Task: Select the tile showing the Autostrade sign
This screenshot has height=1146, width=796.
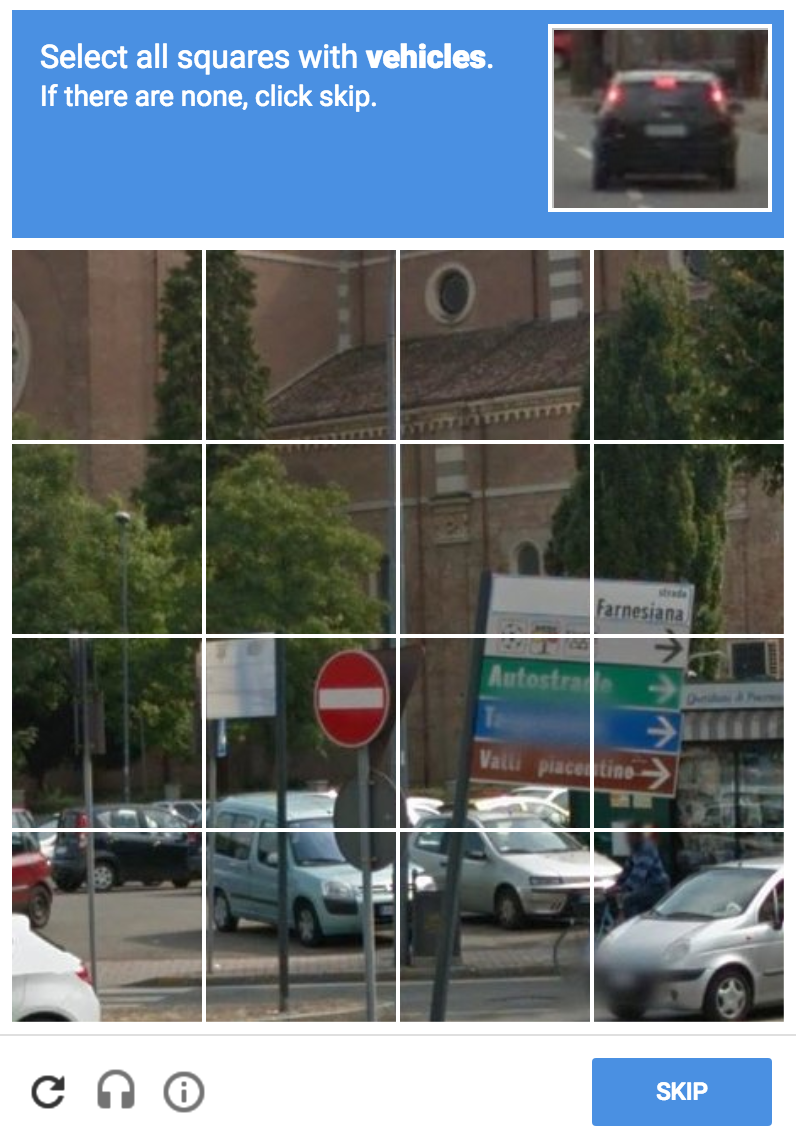Action: [x=495, y=732]
